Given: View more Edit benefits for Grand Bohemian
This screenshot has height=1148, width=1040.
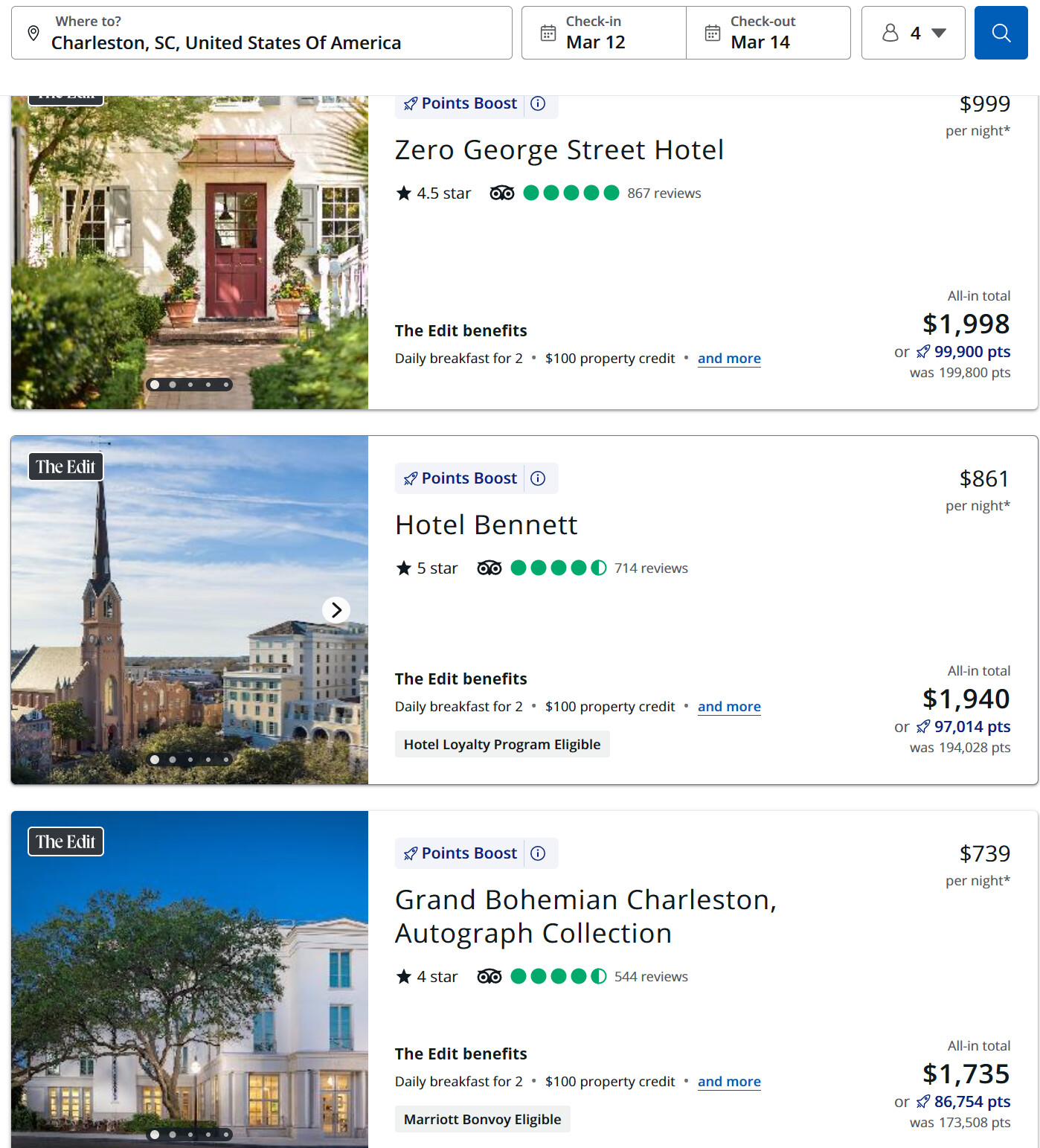Looking at the screenshot, I should [x=729, y=1082].
